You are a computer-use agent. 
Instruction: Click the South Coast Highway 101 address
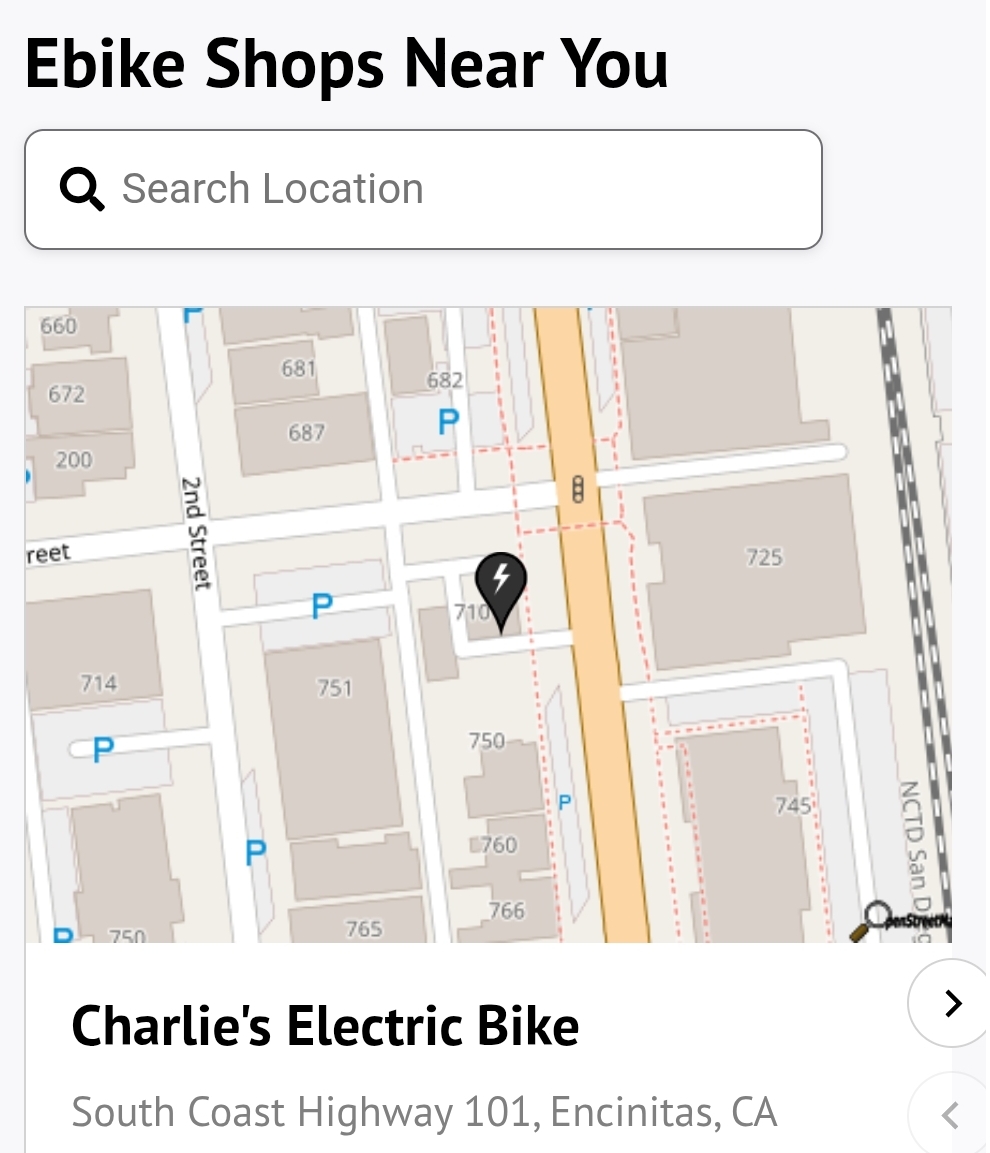[423, 1110]
